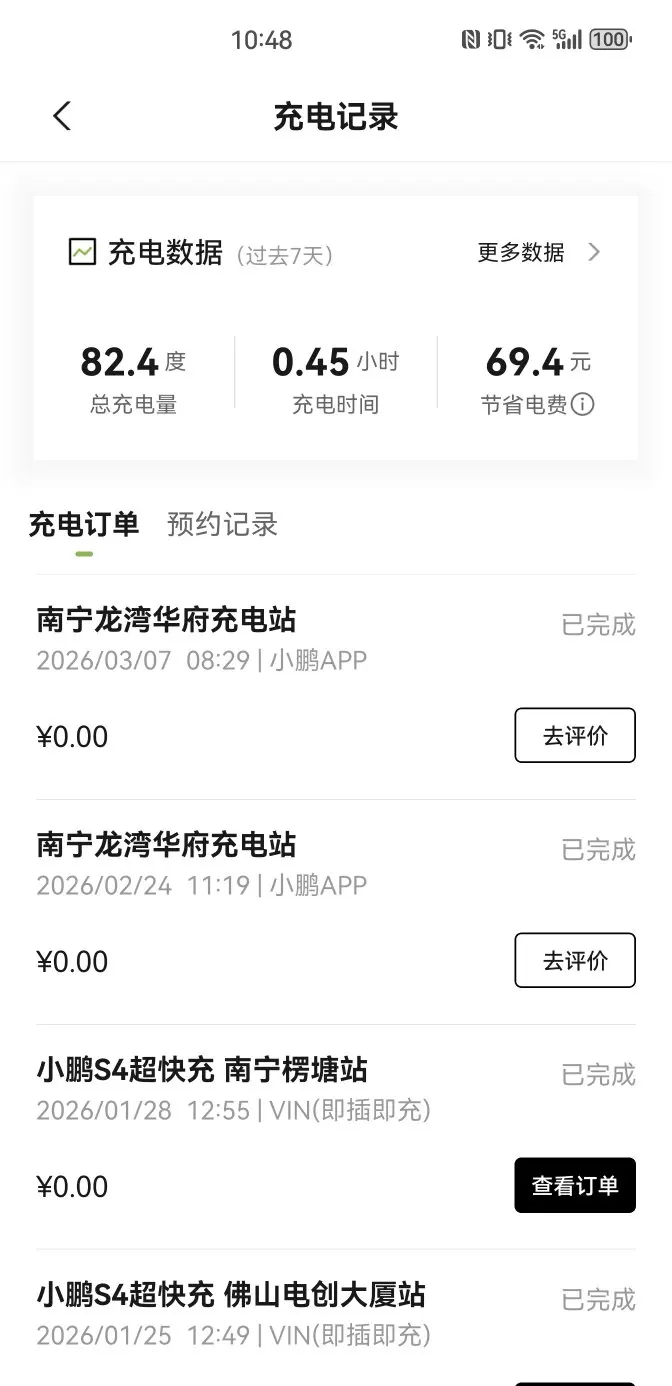672x1386 pixels.
Task: Open 更多数据 for charging stats
Action: [x=538, y=252]
